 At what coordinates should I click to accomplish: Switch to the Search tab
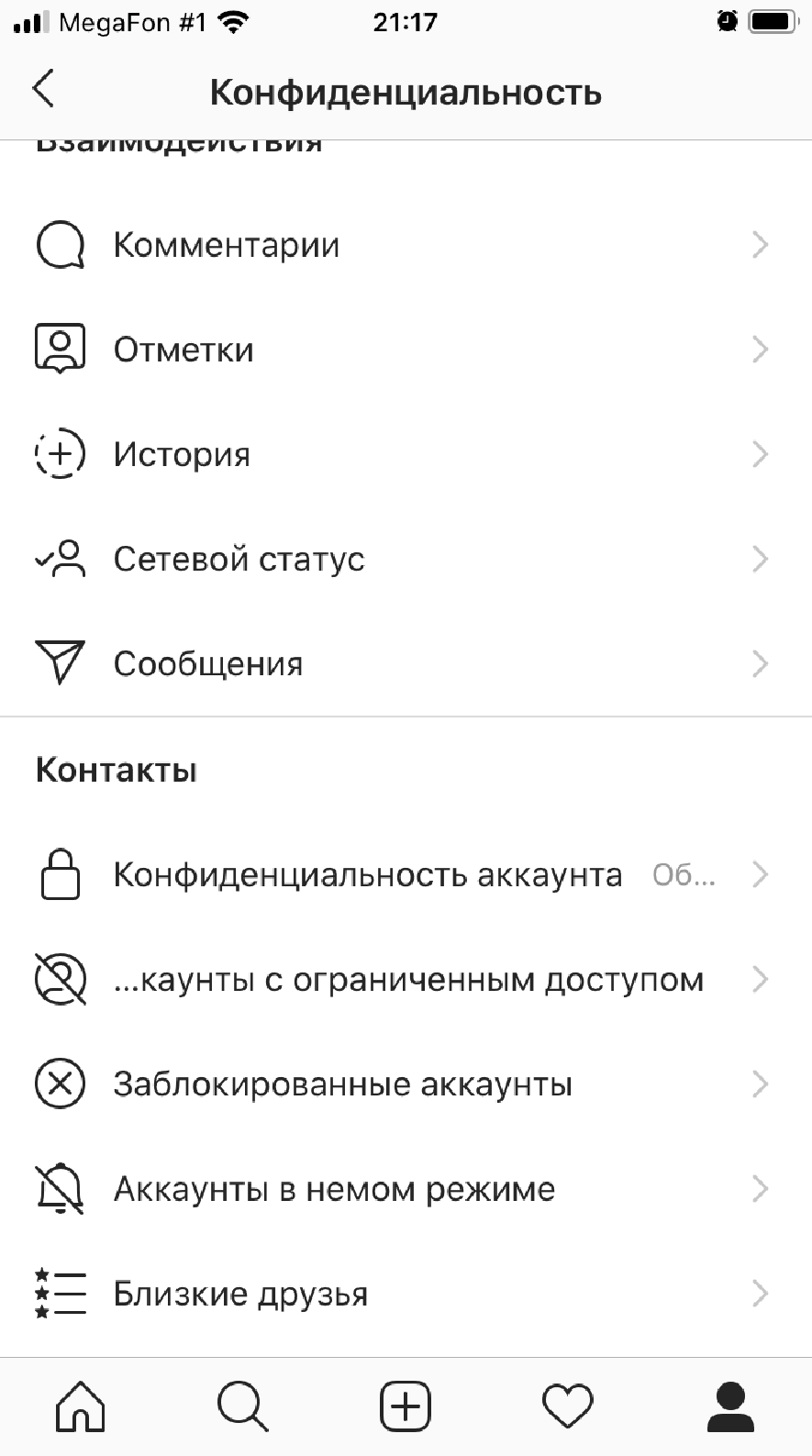point(243,1406)
